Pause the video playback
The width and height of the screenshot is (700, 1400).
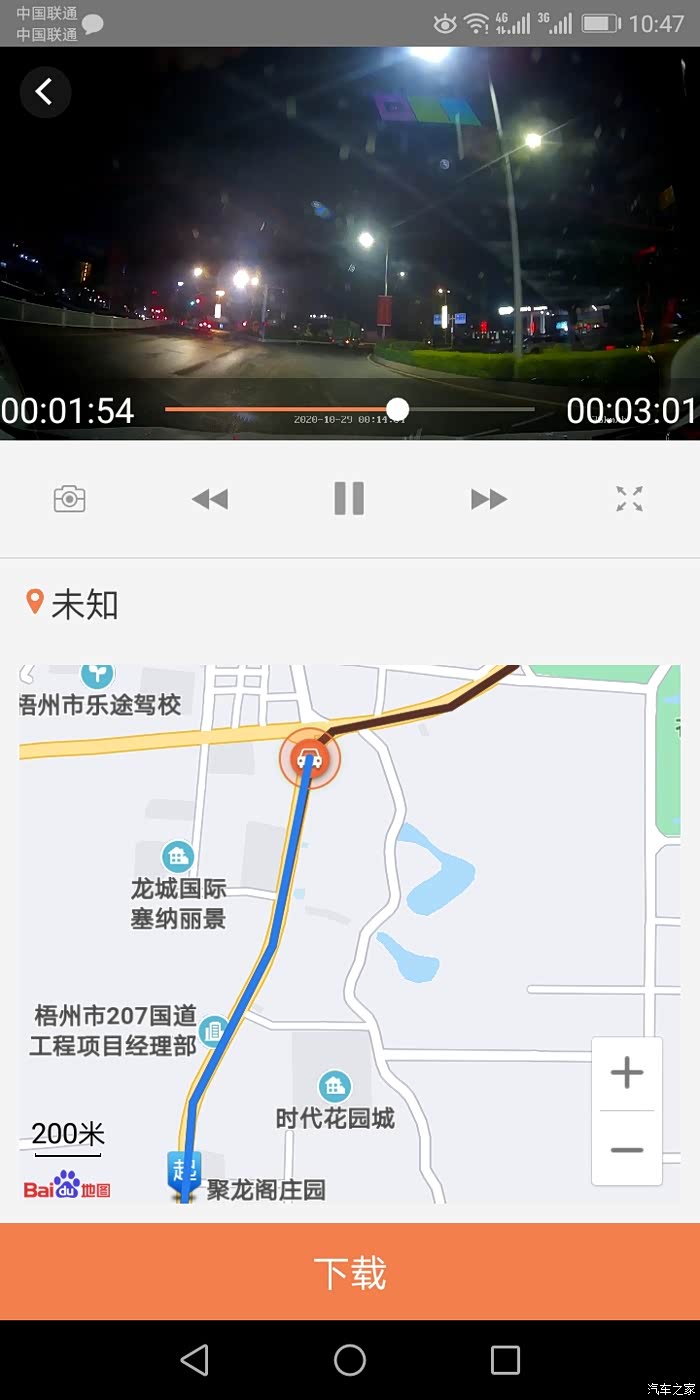click(x=349, y=498)
